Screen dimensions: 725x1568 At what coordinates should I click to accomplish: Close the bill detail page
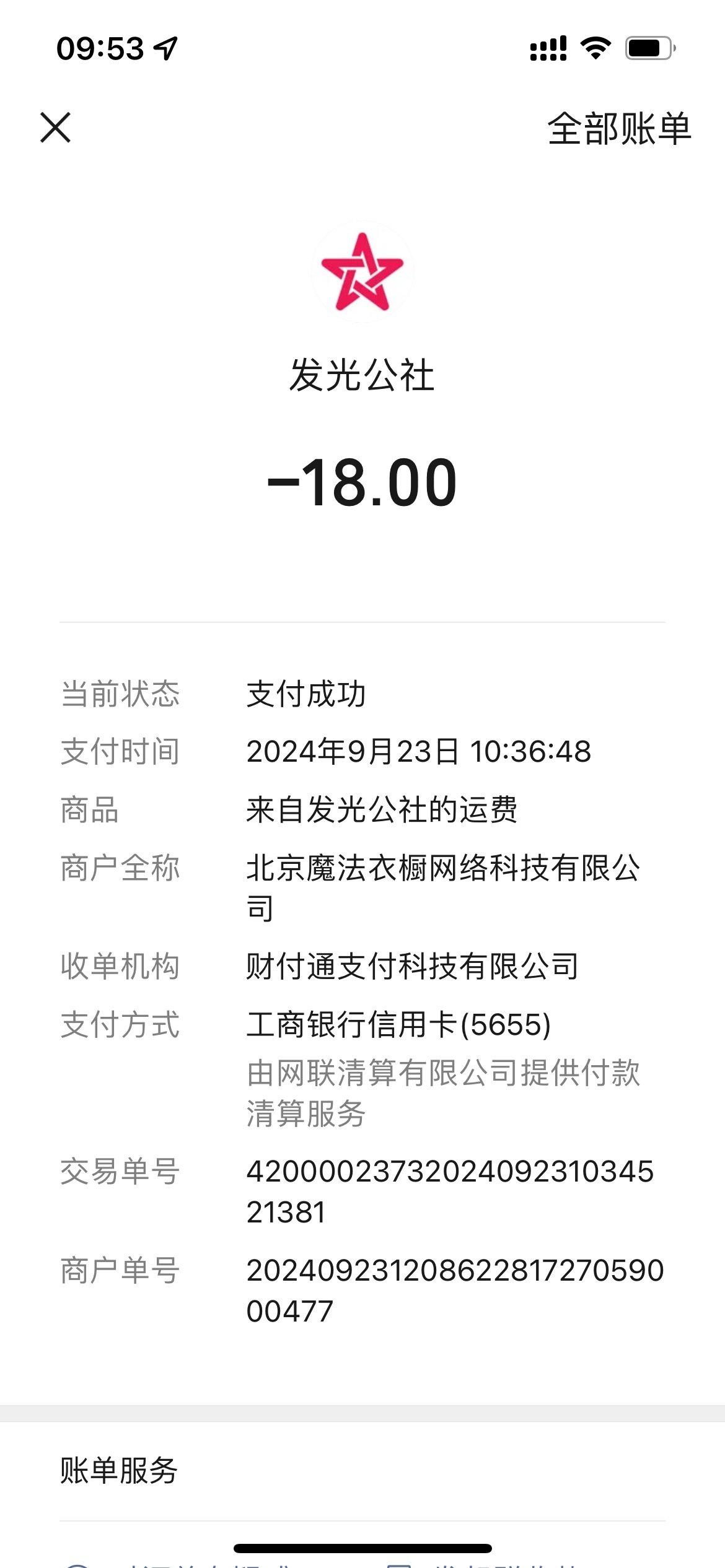[56, 128]
